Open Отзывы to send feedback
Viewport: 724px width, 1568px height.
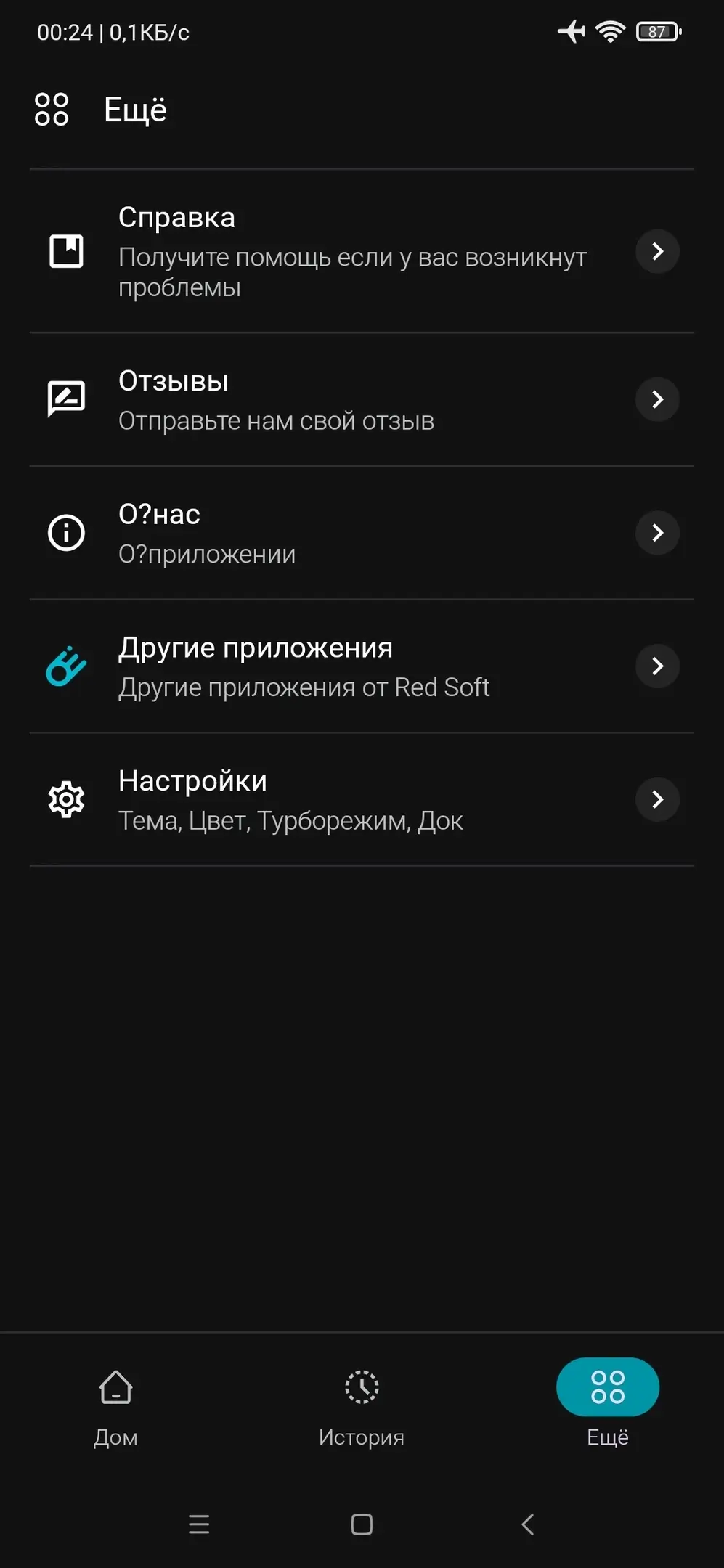pyautogui.click(x=362, y=399)
